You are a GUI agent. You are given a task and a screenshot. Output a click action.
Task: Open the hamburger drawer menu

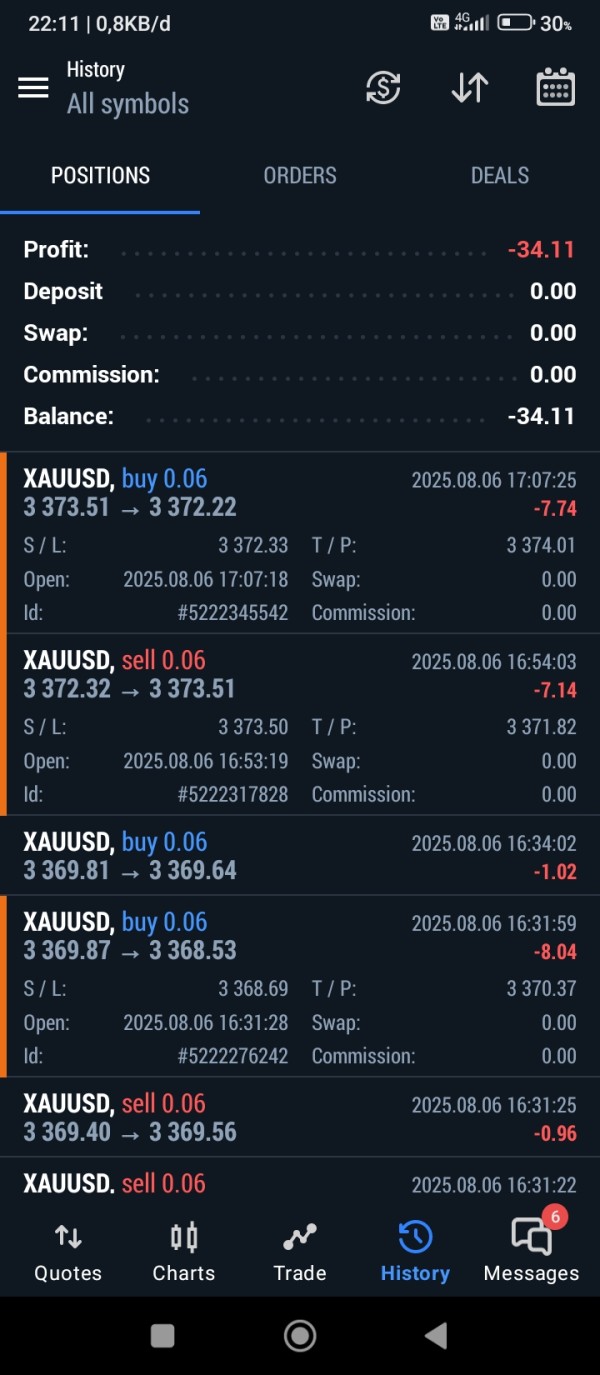click(33, 88)
